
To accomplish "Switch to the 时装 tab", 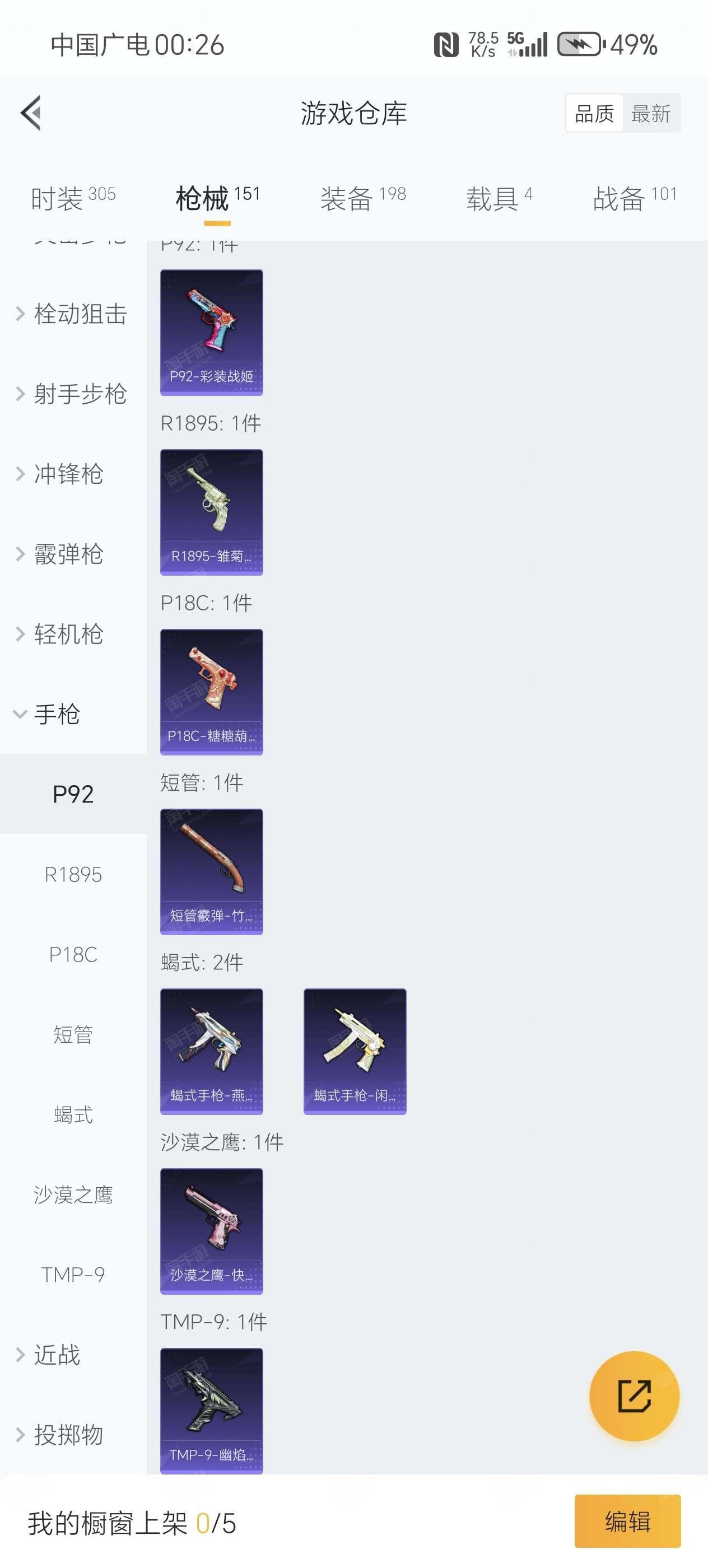I will pyautogui.click(x=72, y=198).
